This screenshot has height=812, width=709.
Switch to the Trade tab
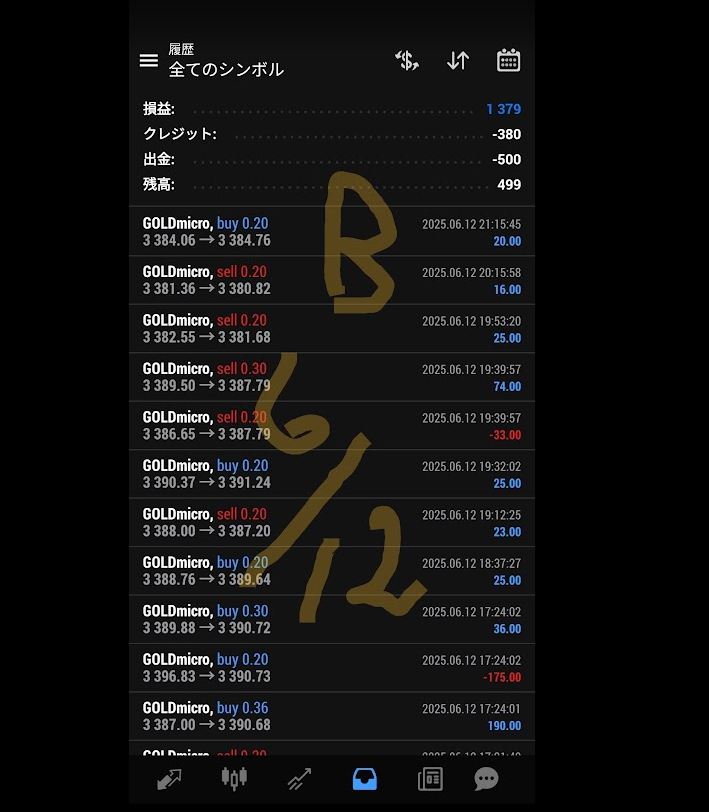click(298, 779)
